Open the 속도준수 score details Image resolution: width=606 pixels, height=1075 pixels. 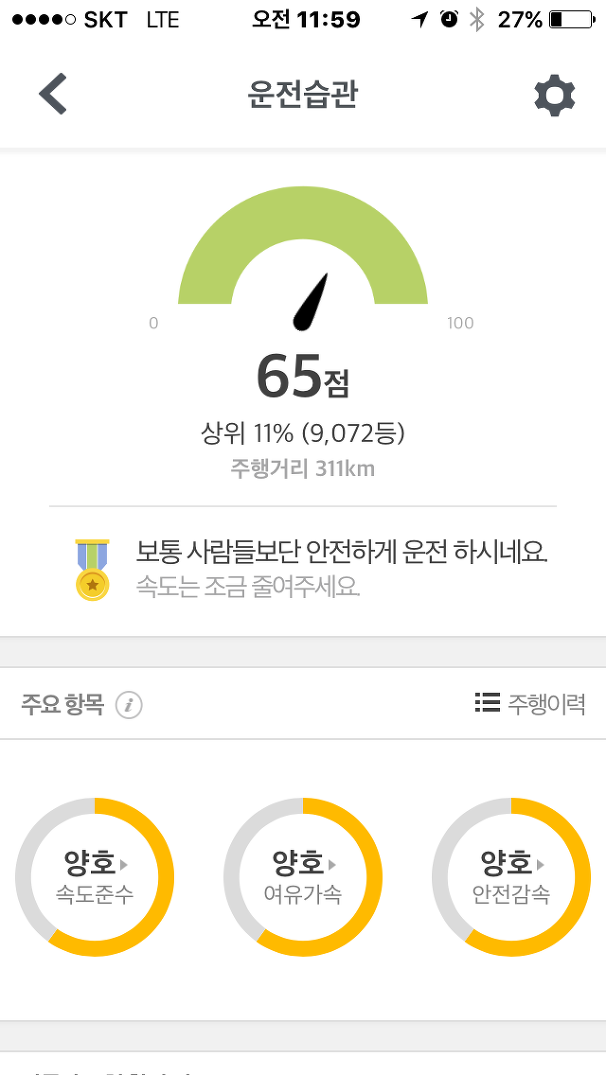(x=95, y=877)
